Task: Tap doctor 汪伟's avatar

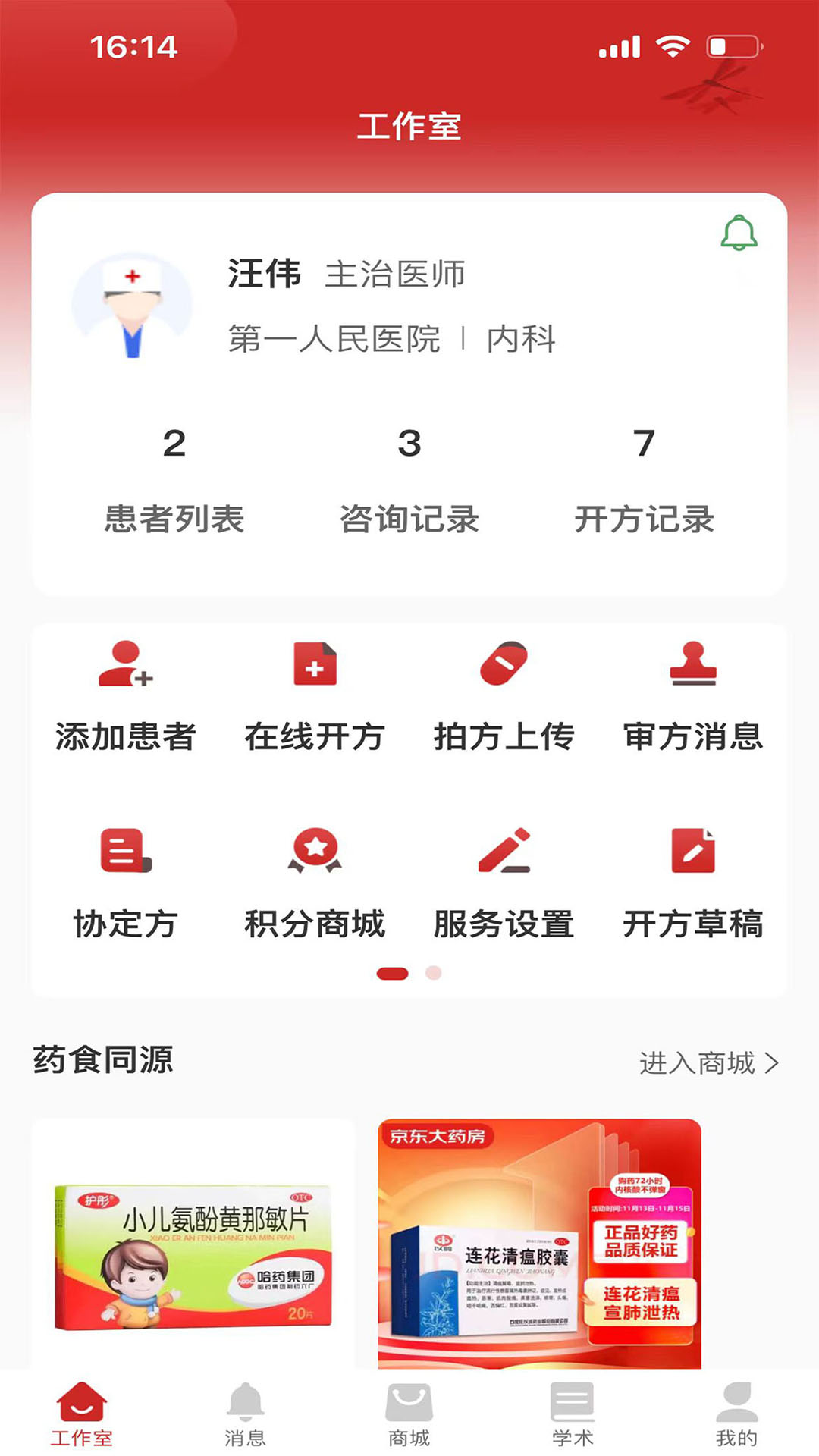Action: [131, 305]
